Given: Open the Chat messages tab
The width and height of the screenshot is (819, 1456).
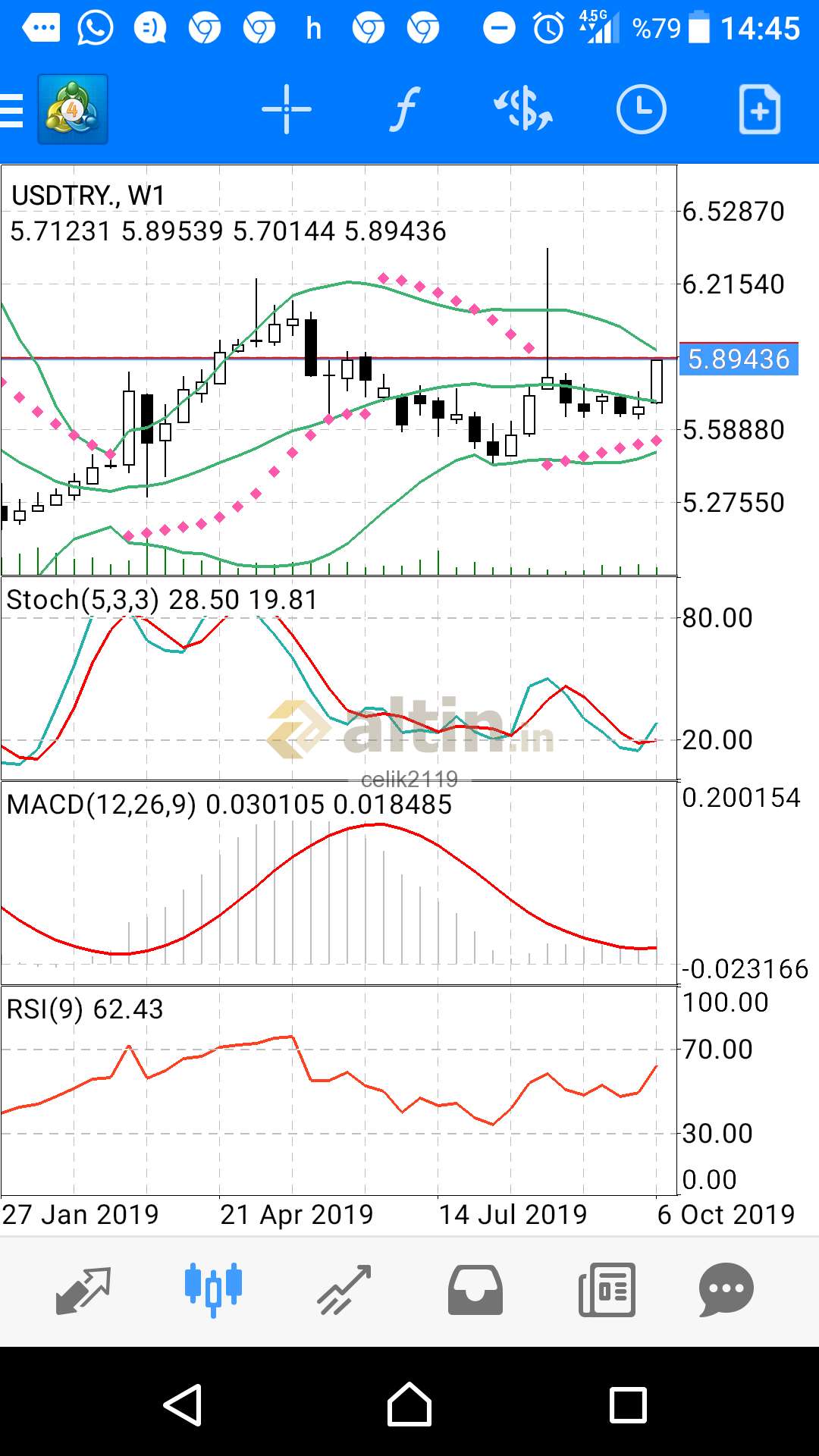Looking at the screenshot, I should click(726, 1290).
